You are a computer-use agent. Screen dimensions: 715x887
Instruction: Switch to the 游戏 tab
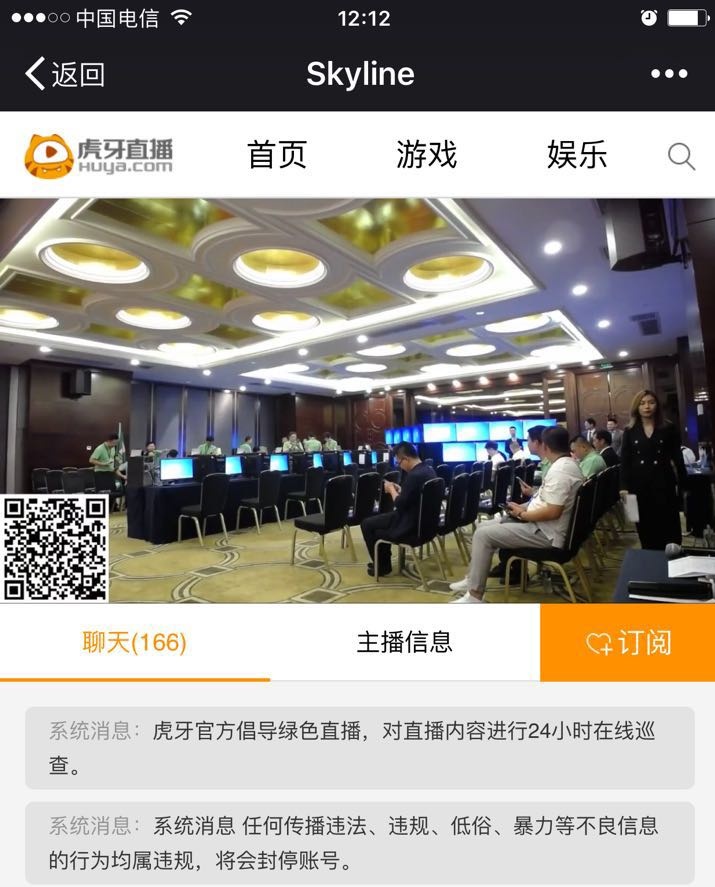click(427, 155)
